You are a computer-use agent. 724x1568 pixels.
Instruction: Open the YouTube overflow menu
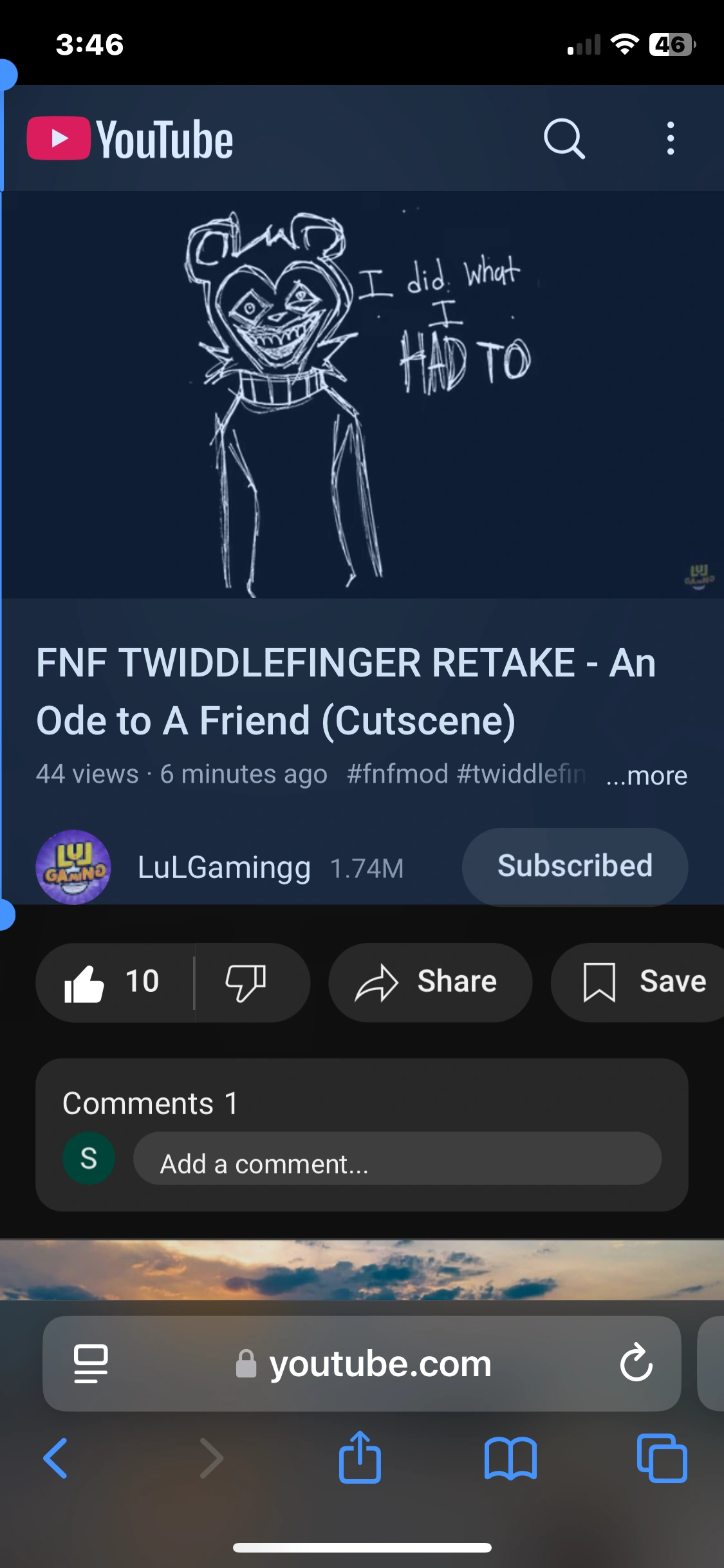pos(670,138)
